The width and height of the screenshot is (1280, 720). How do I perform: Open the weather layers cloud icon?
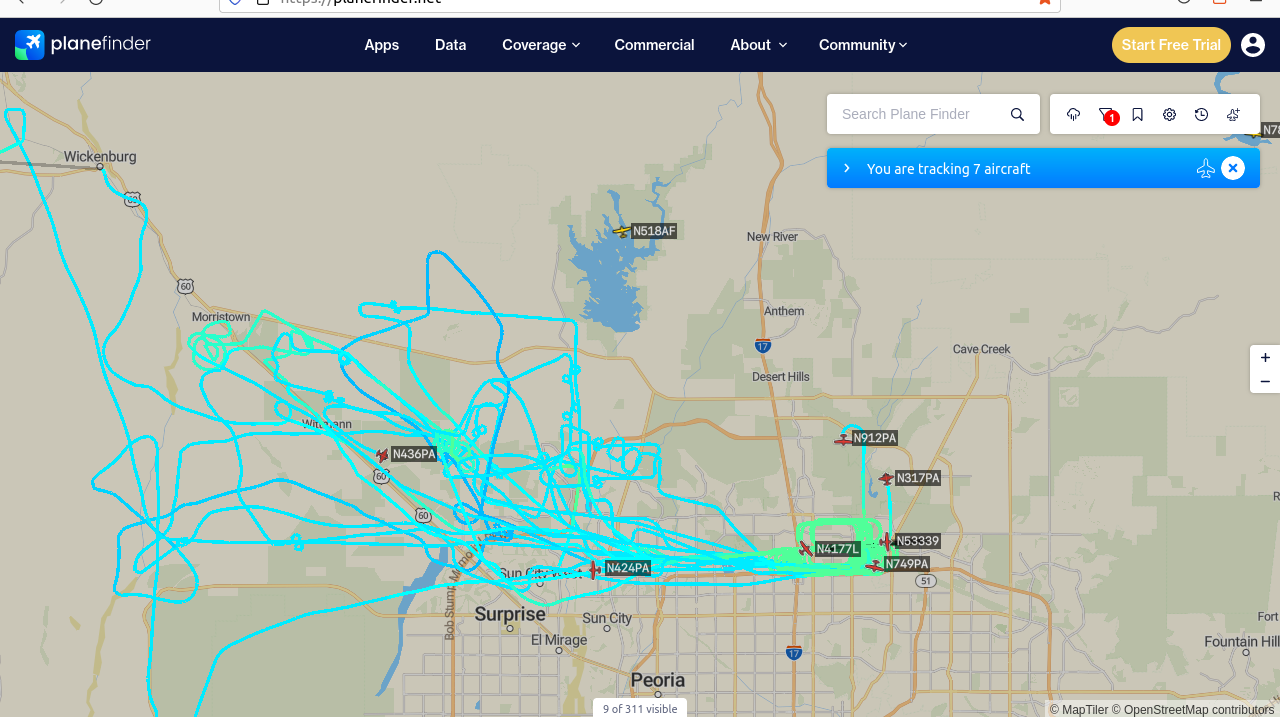pyautogui.click(x=1074, y=114)
